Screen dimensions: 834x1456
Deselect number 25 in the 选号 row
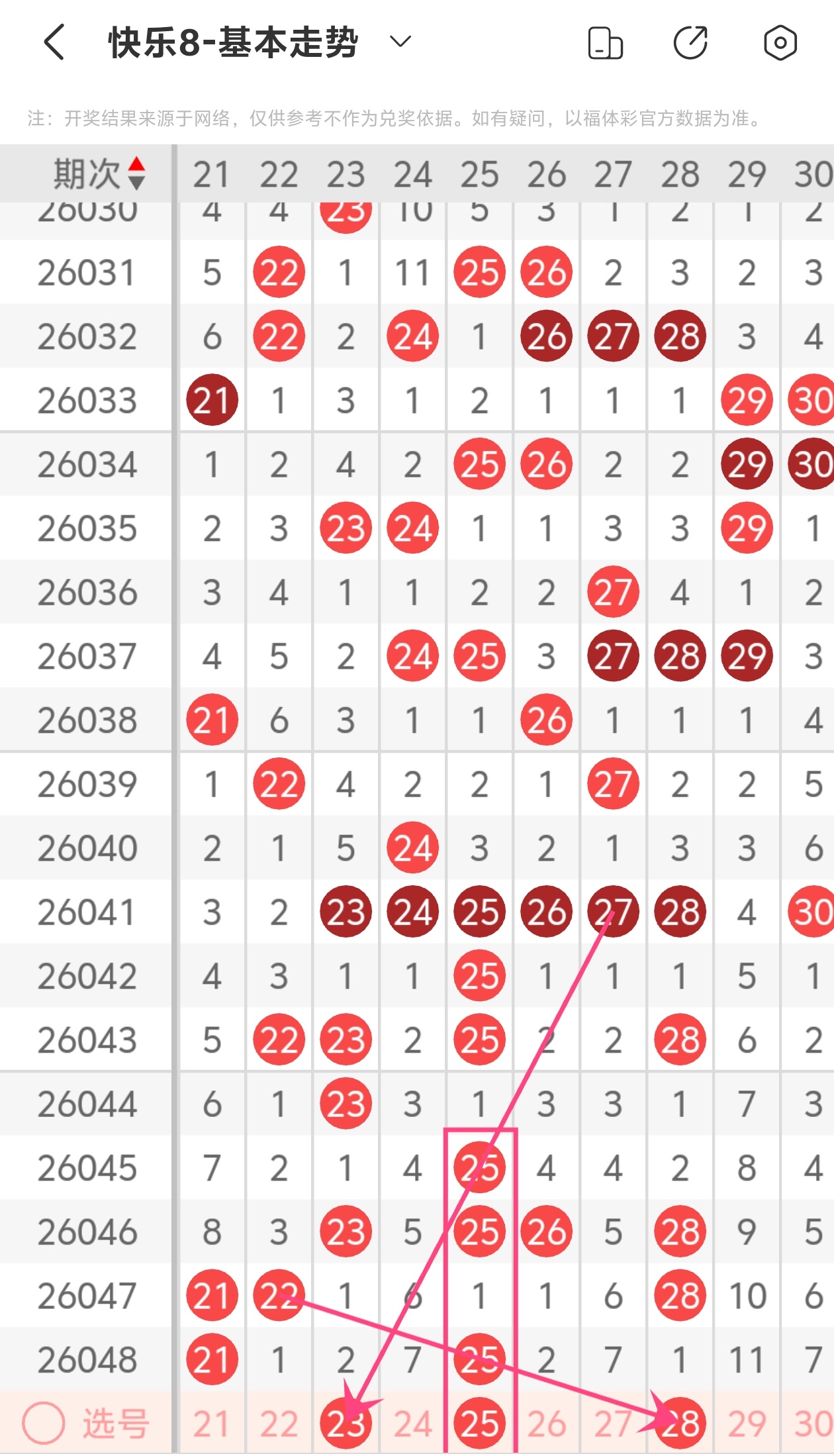pyautogui.click(x=479, y=1424)
